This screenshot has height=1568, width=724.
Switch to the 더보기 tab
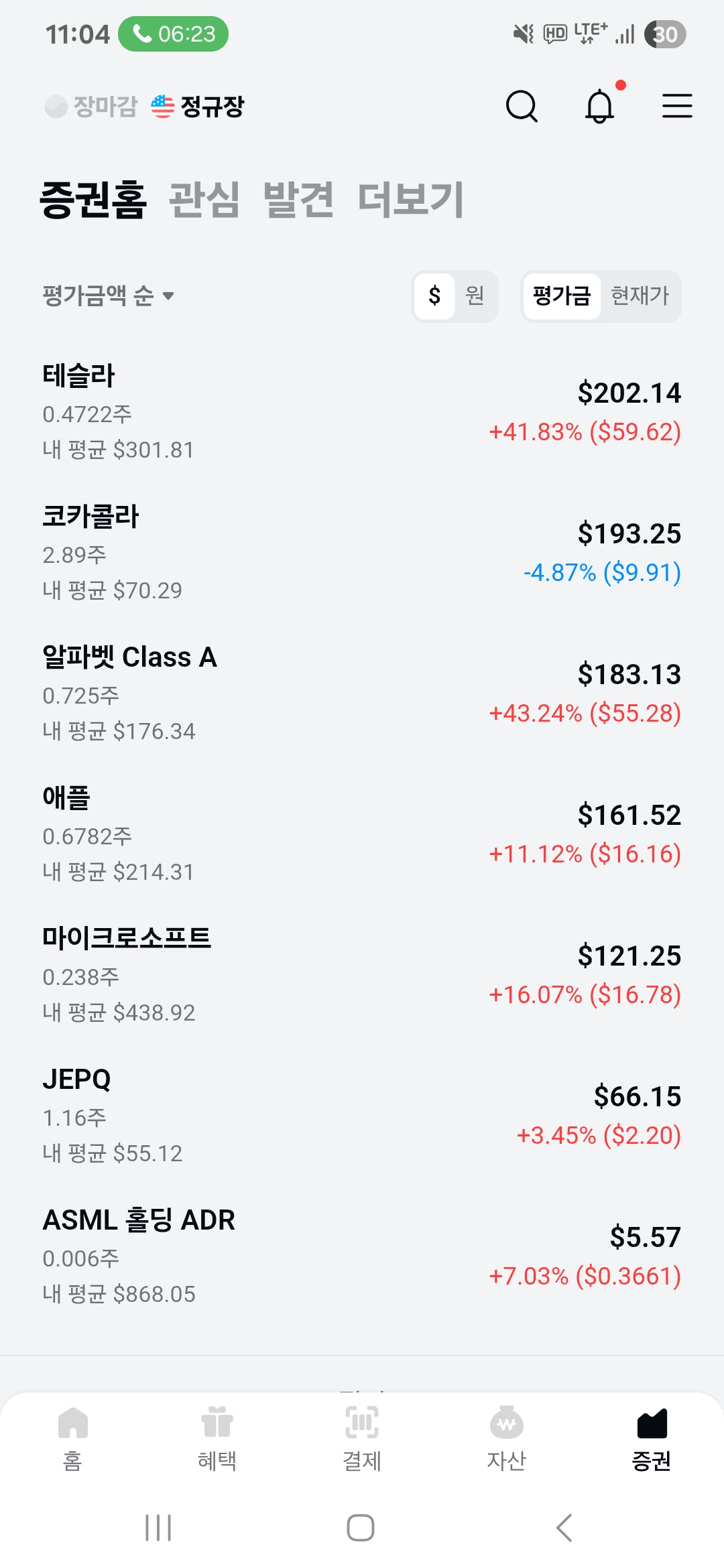(410, 200)
